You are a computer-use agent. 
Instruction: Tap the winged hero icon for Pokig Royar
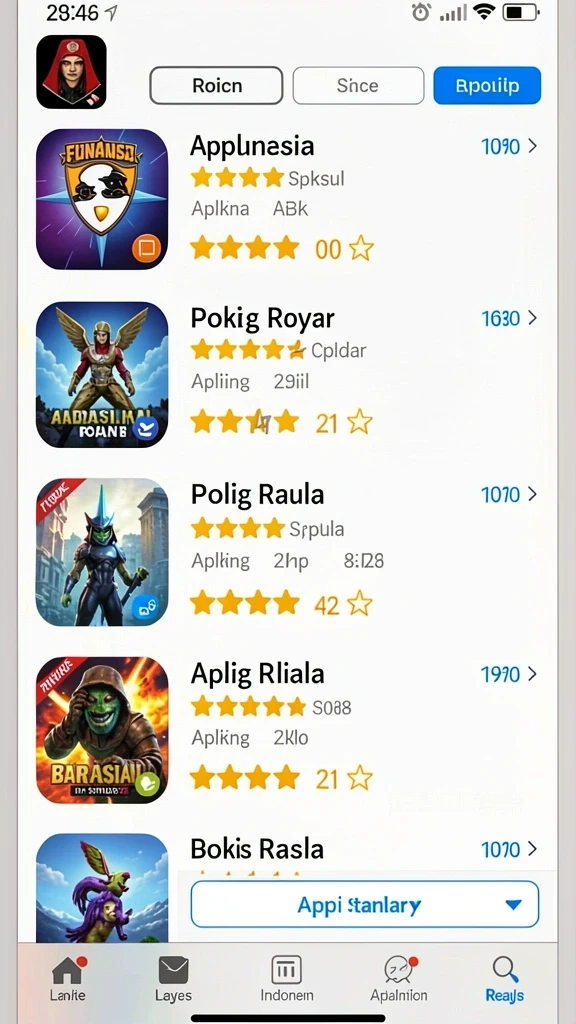[x=102, y=375]
